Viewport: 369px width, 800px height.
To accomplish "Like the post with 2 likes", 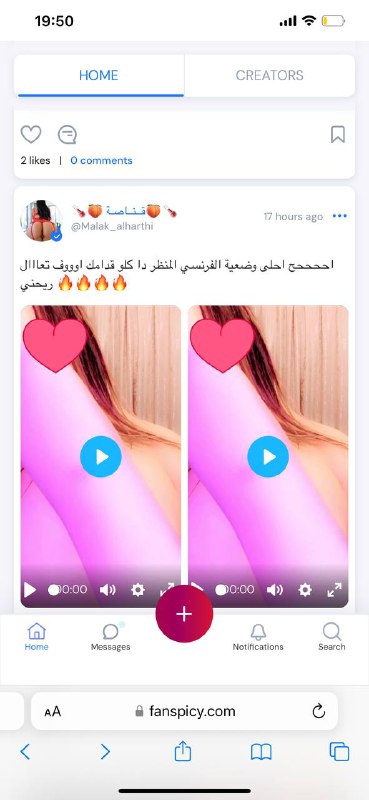I will [x=31, y=135].
